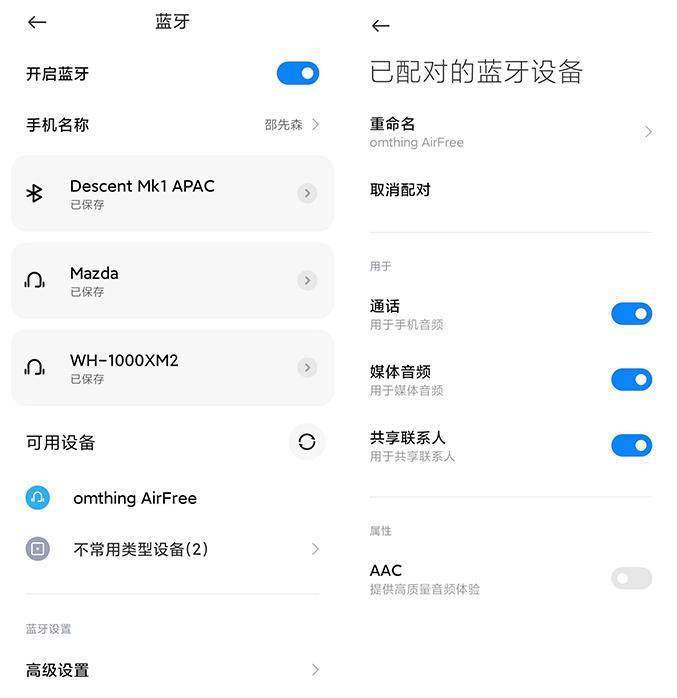This screenshot has width=677, height=698.
Task: Enable the AAC audio switch
Action: click(x=631, y=578)
